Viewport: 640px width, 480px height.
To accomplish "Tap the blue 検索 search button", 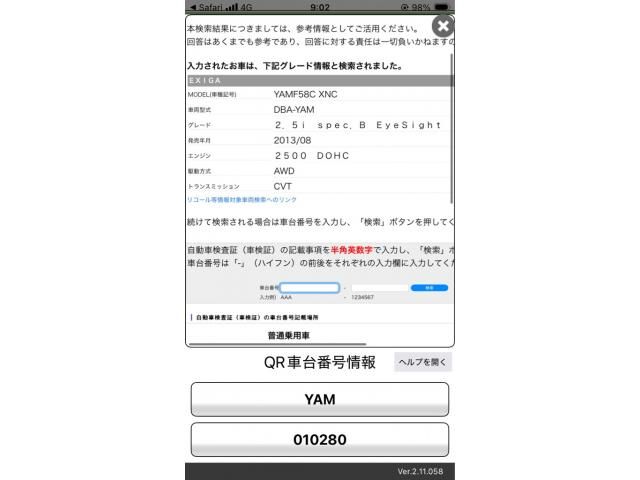I will click(429, 287).
